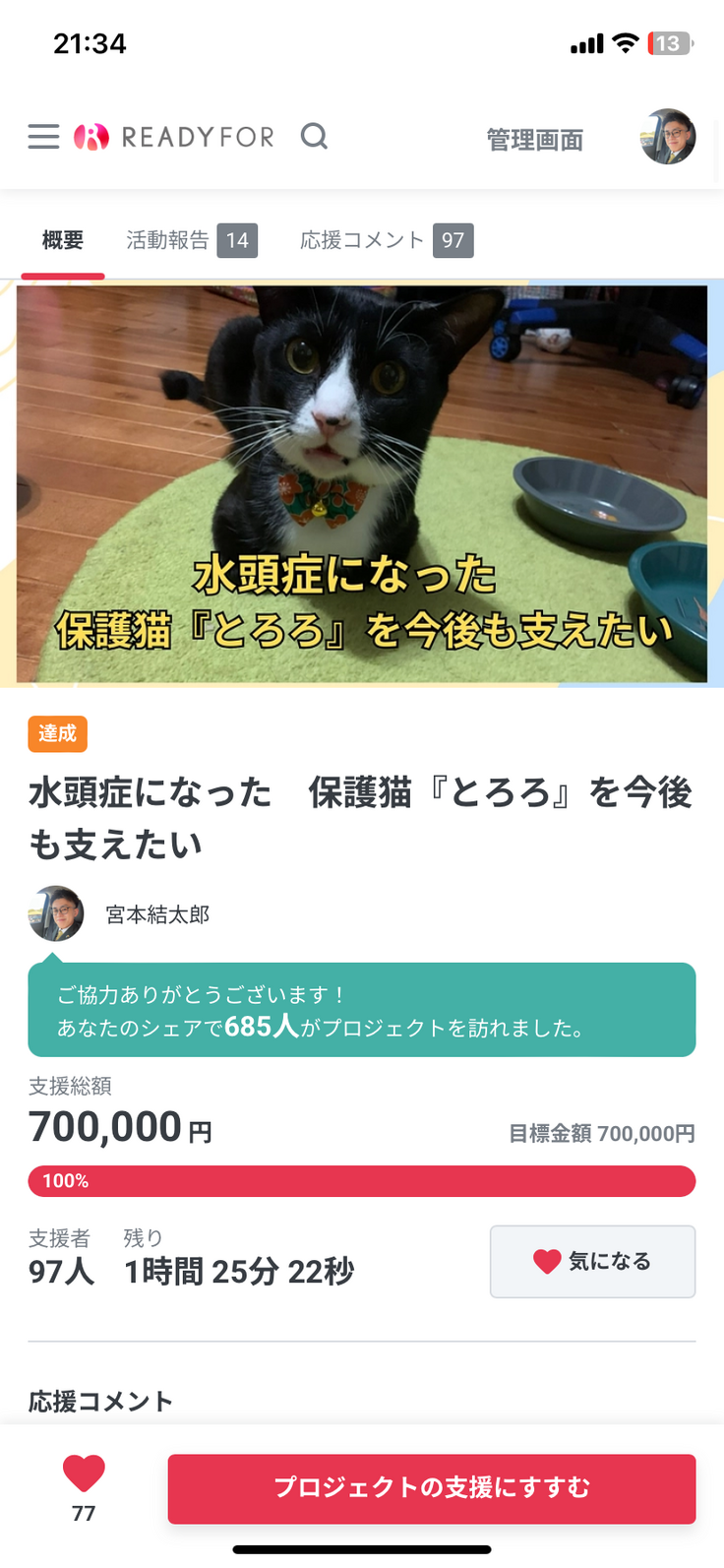Select the 概要 tab
Screen dimensions: 724x1568
(x=62, y=240)
